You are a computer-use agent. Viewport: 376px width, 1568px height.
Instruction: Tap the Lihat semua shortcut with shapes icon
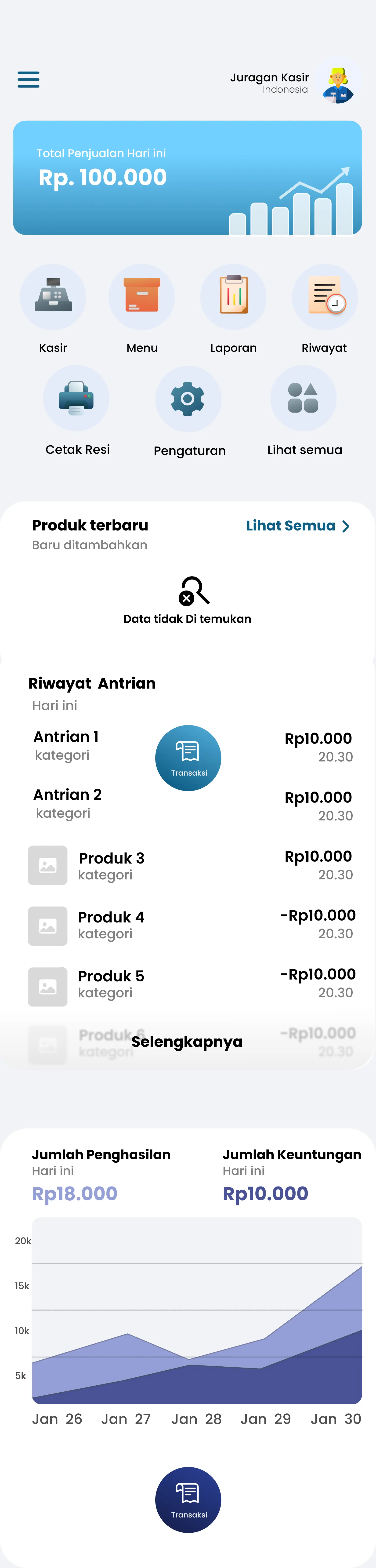(x=303, y=399)
